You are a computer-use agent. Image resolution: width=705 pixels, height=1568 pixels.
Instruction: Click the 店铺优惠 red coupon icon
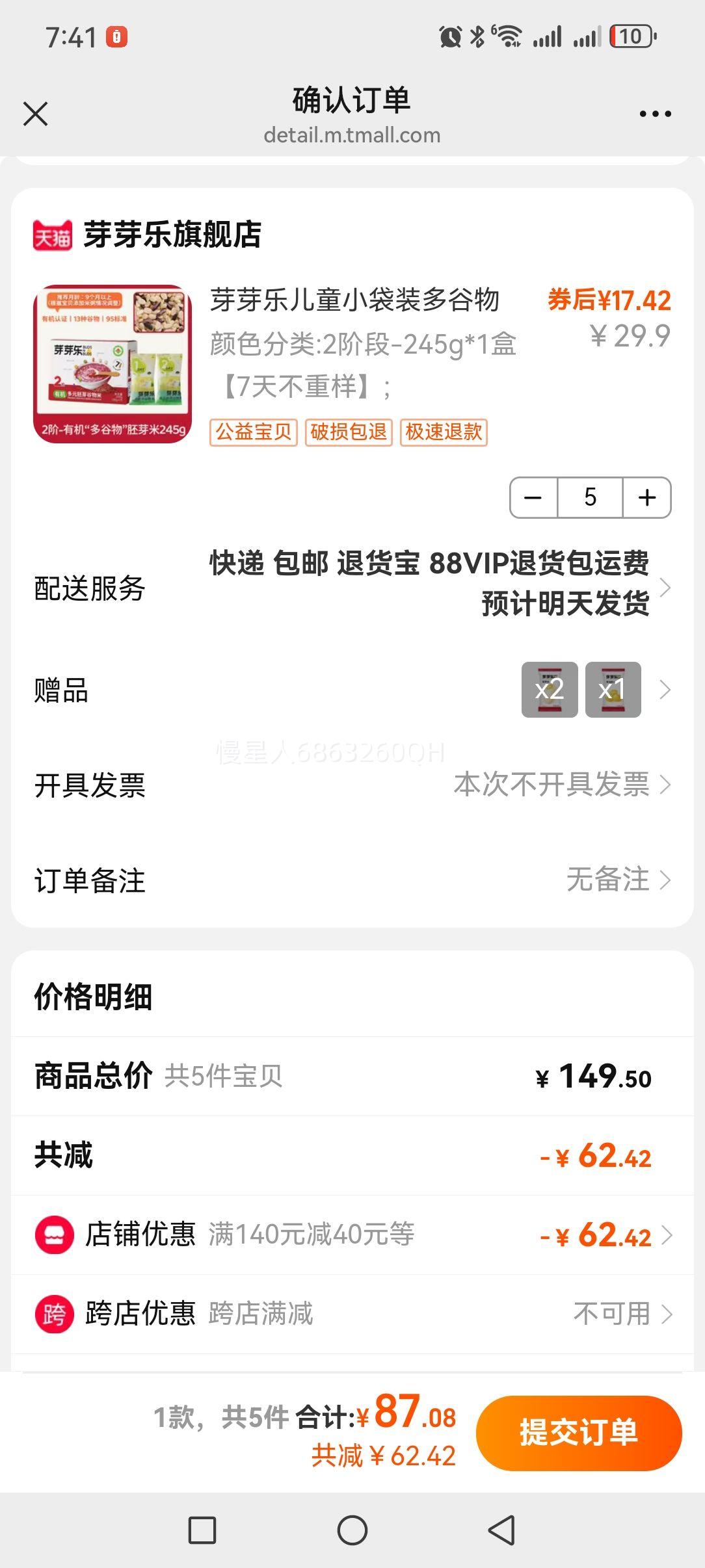55,1234
